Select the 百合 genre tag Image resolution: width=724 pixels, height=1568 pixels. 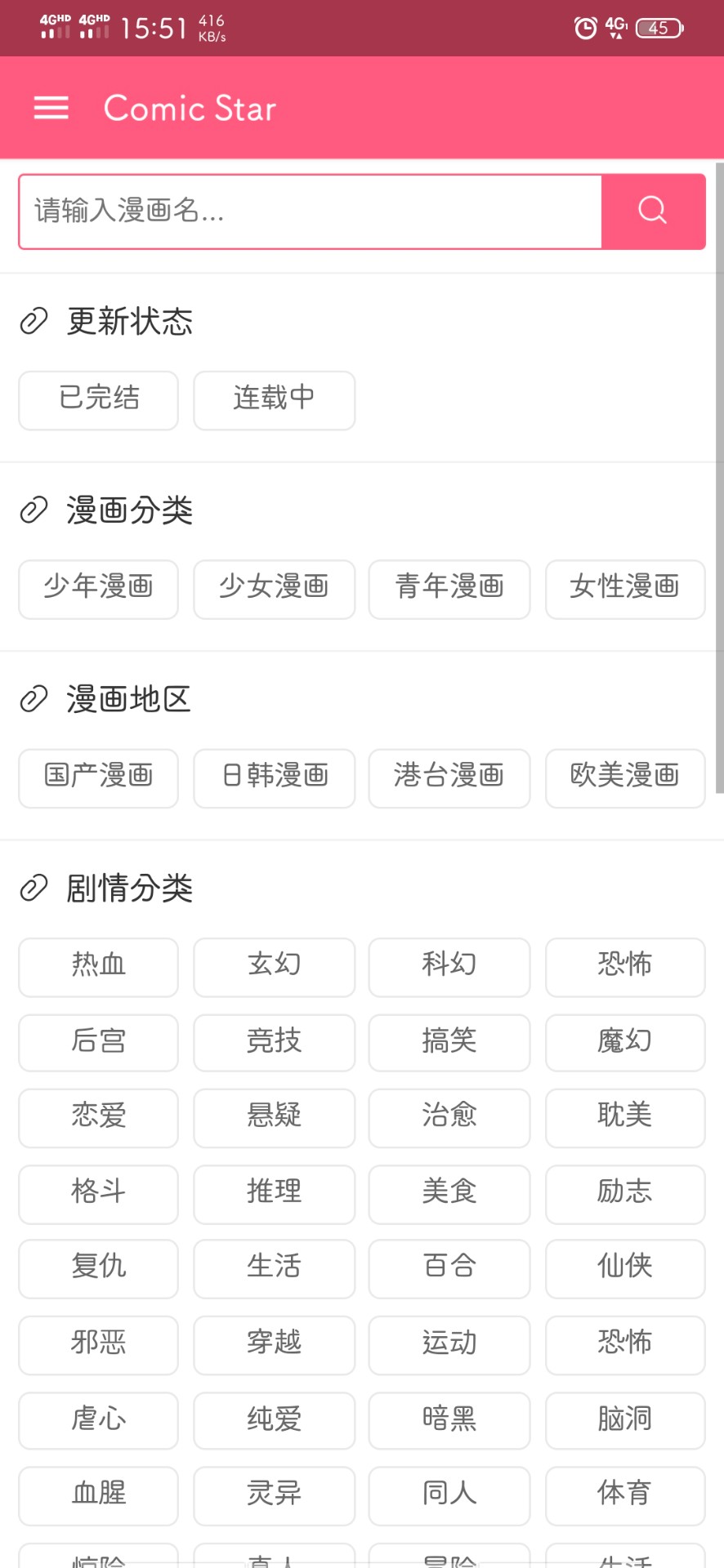point(449,1269)
